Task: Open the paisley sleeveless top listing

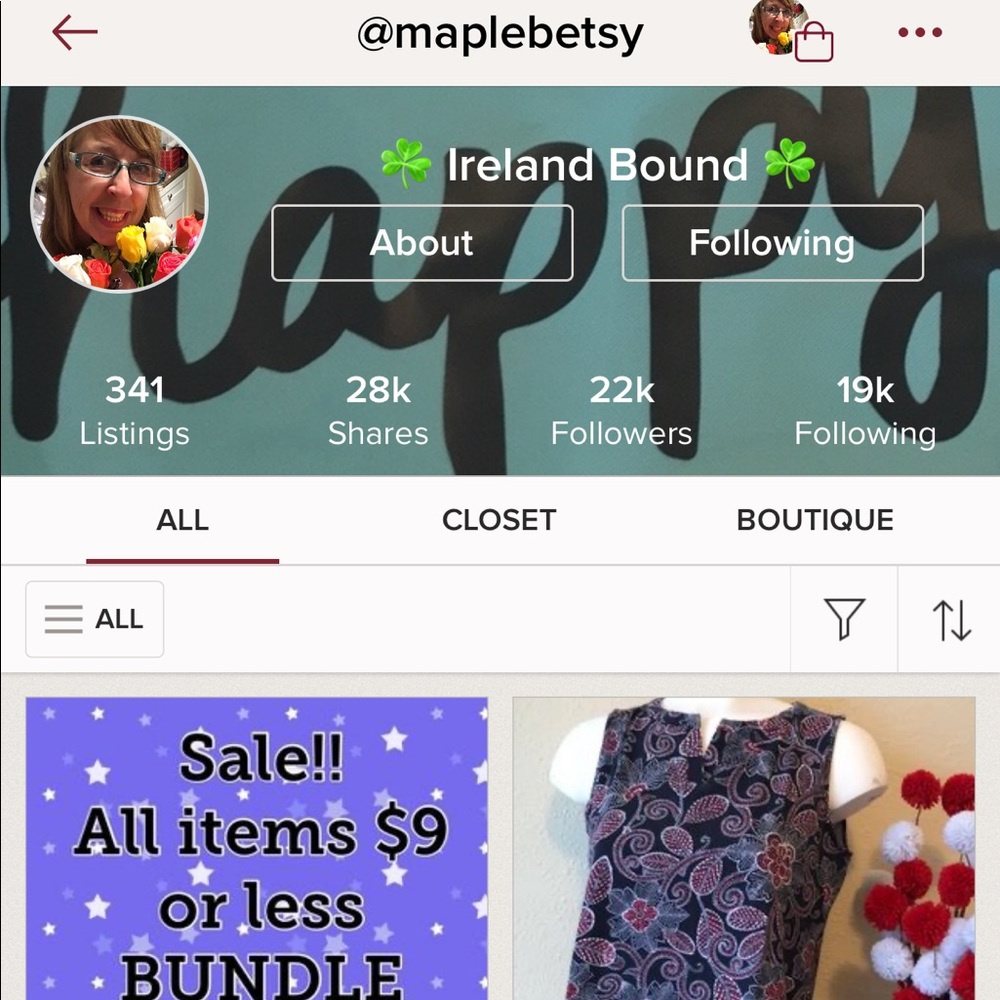Action: 744,848
